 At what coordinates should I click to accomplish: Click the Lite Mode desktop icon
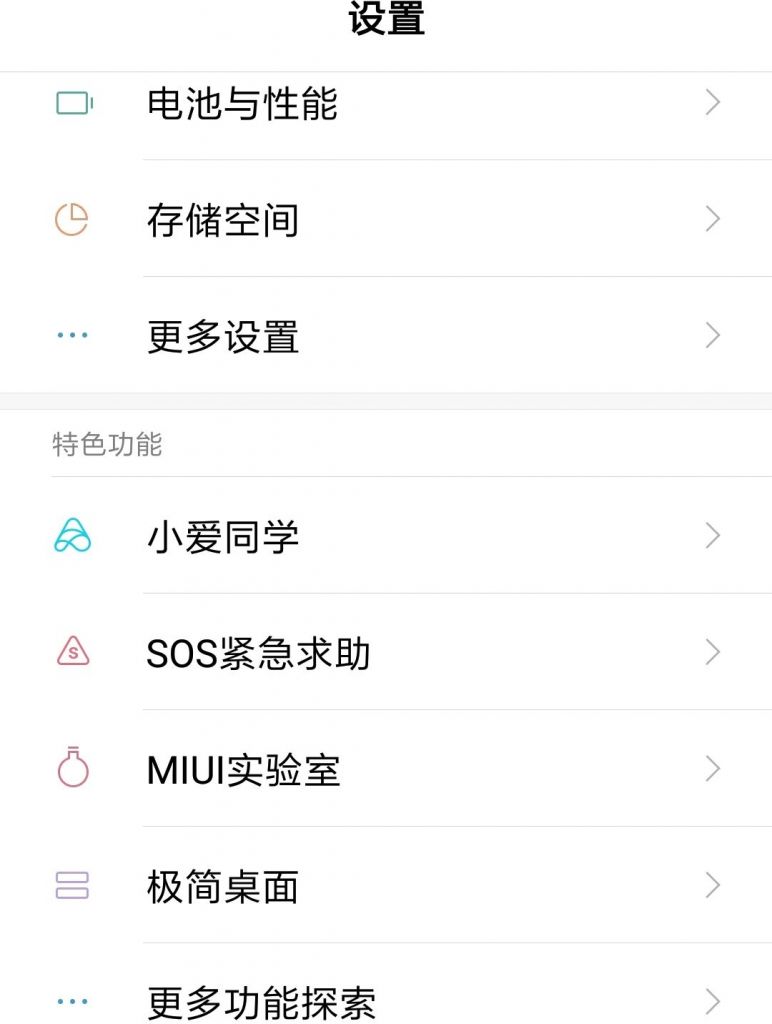72,885
